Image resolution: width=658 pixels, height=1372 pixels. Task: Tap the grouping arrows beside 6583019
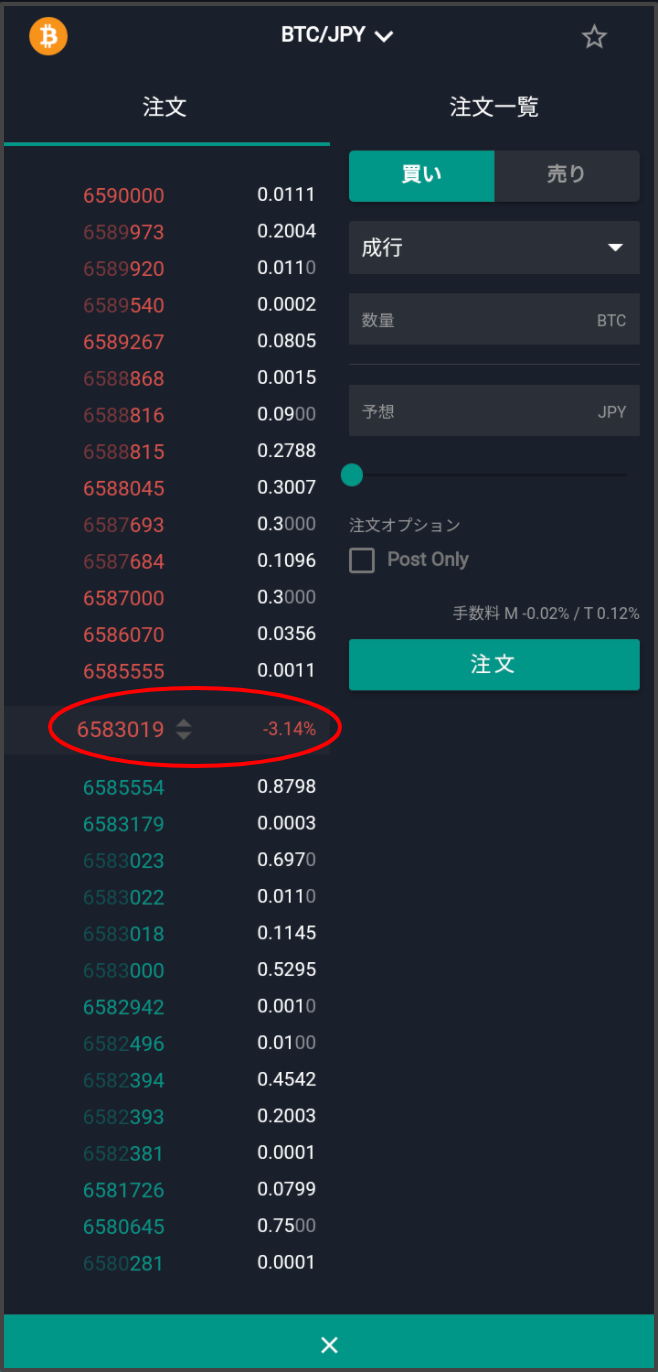pos(184,729)
